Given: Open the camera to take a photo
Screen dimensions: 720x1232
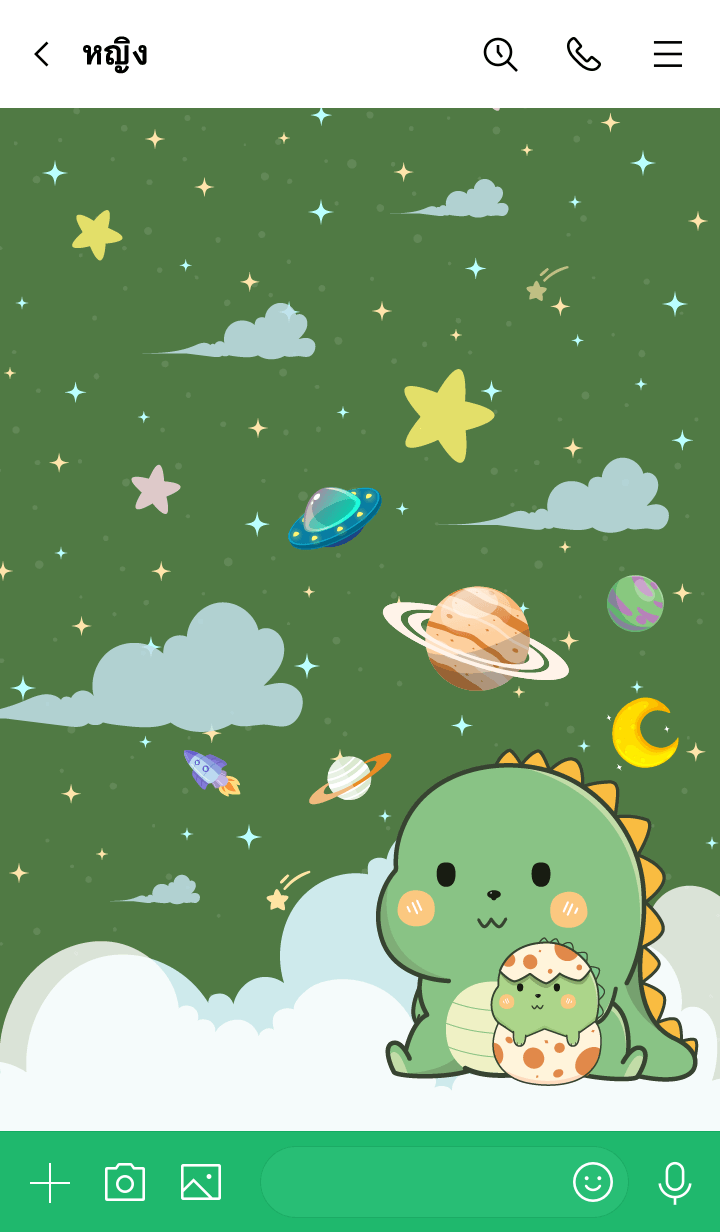Looking at the screenshot, I should point(125,1182).
